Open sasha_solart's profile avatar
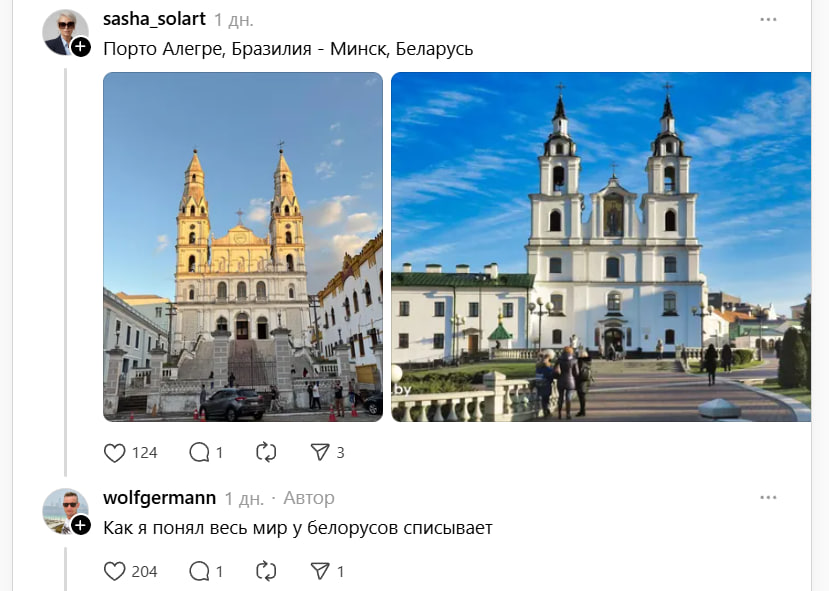The width and height of the screenshot is (829, 591). (65, 31)
